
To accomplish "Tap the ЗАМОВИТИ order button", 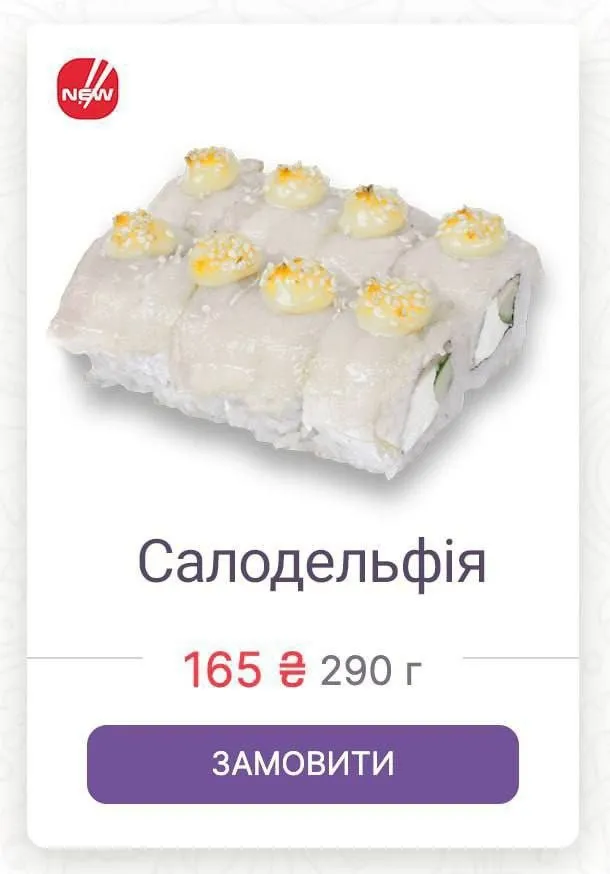I will point(302,764).
